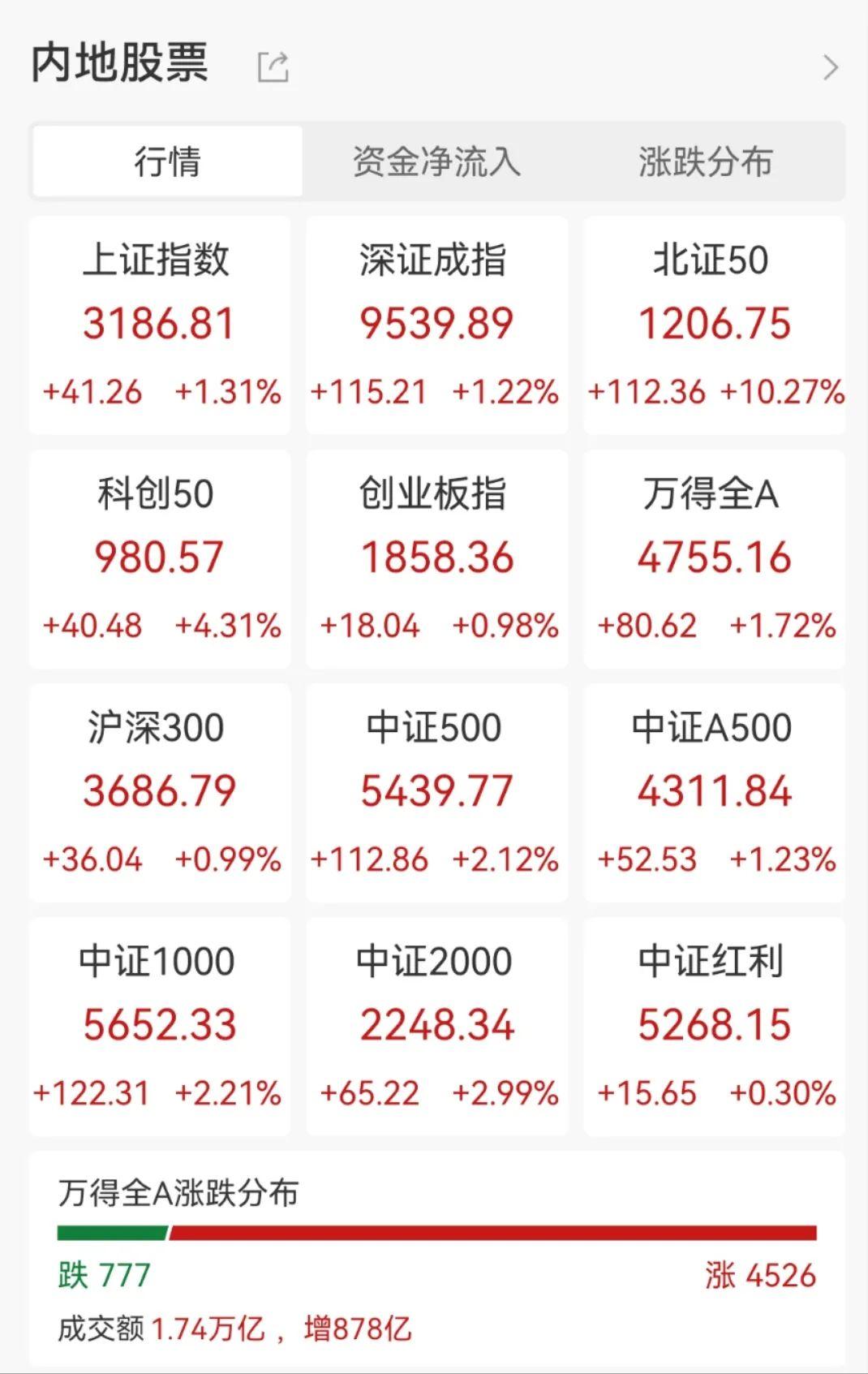View 中证红利 index details
This screenshot has height=1374, width=868.
point(714,1026)
